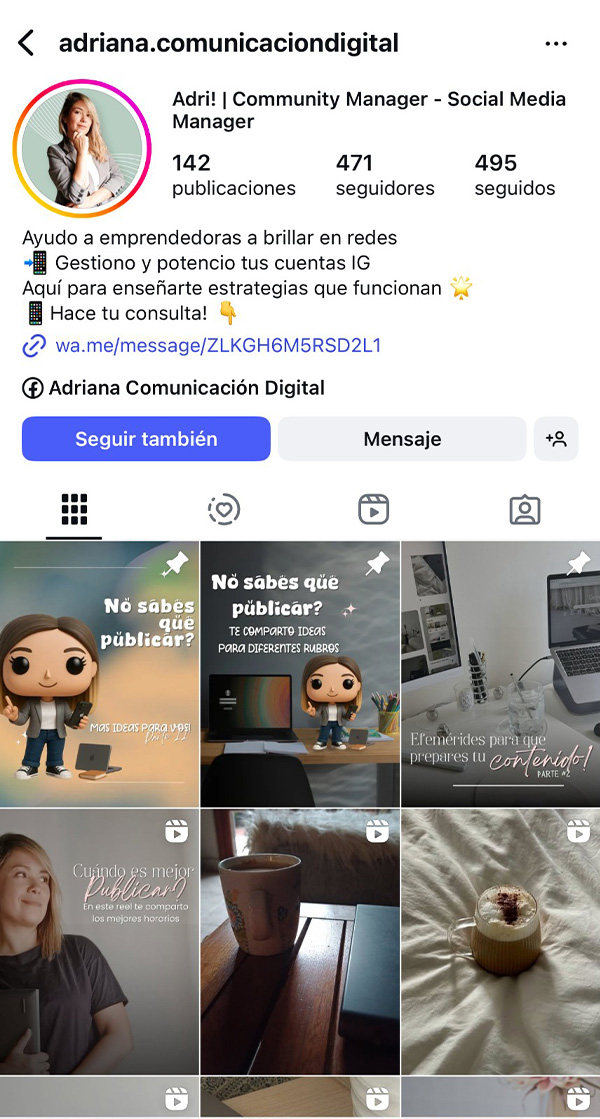Switch to the posts grid tab

click(74, 509)
